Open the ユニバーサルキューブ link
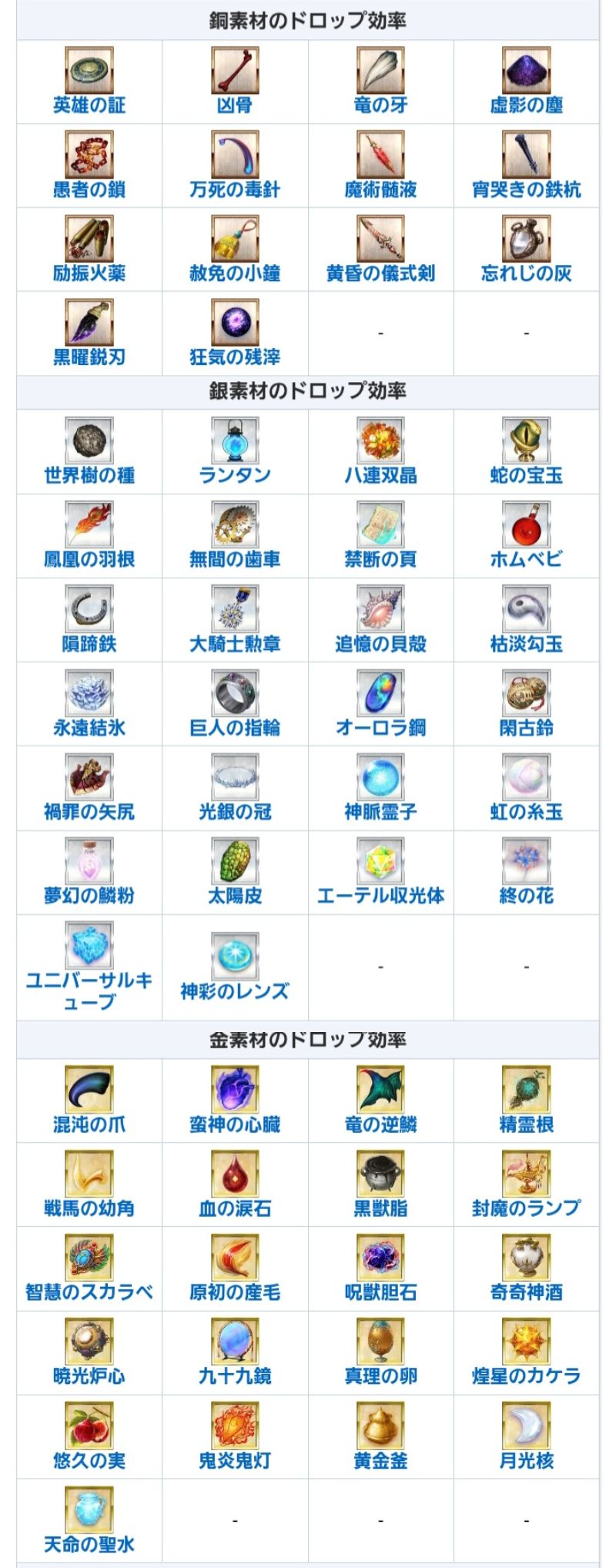The height and width of the screenshot is (1568, 616). pyautogui.click(x=89, y=990)
